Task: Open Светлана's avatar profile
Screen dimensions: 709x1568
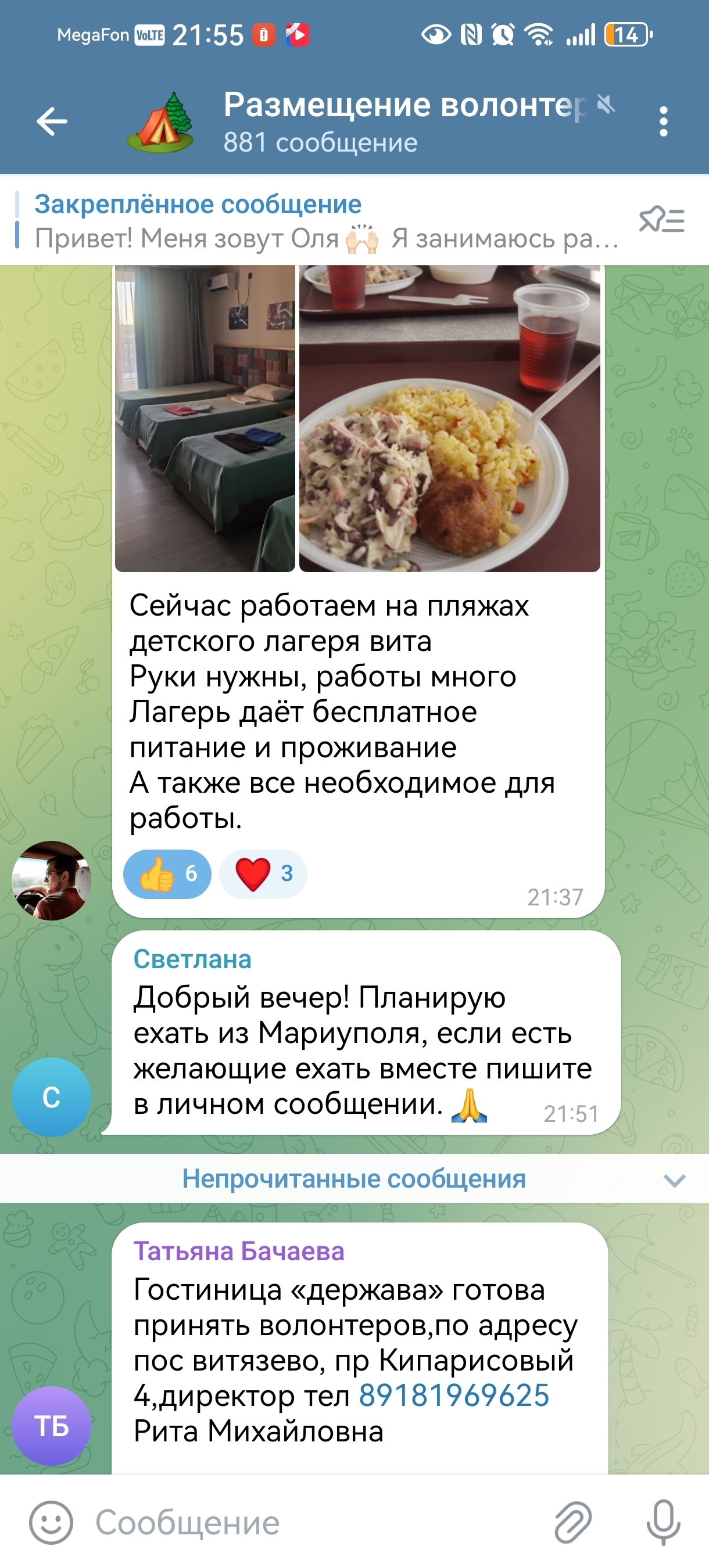Action: pos(51,1097)
